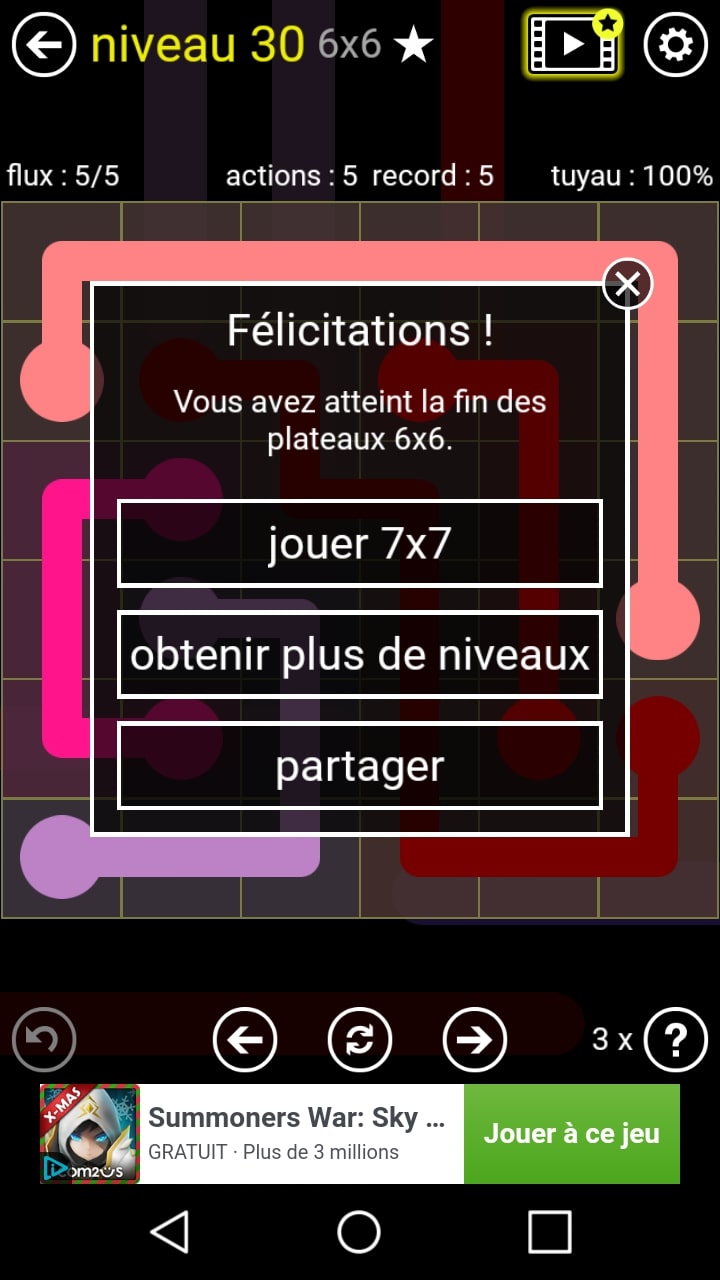Advance to next level arrow
This screenshot has width=720, height=1280.
click(475, 1040)
